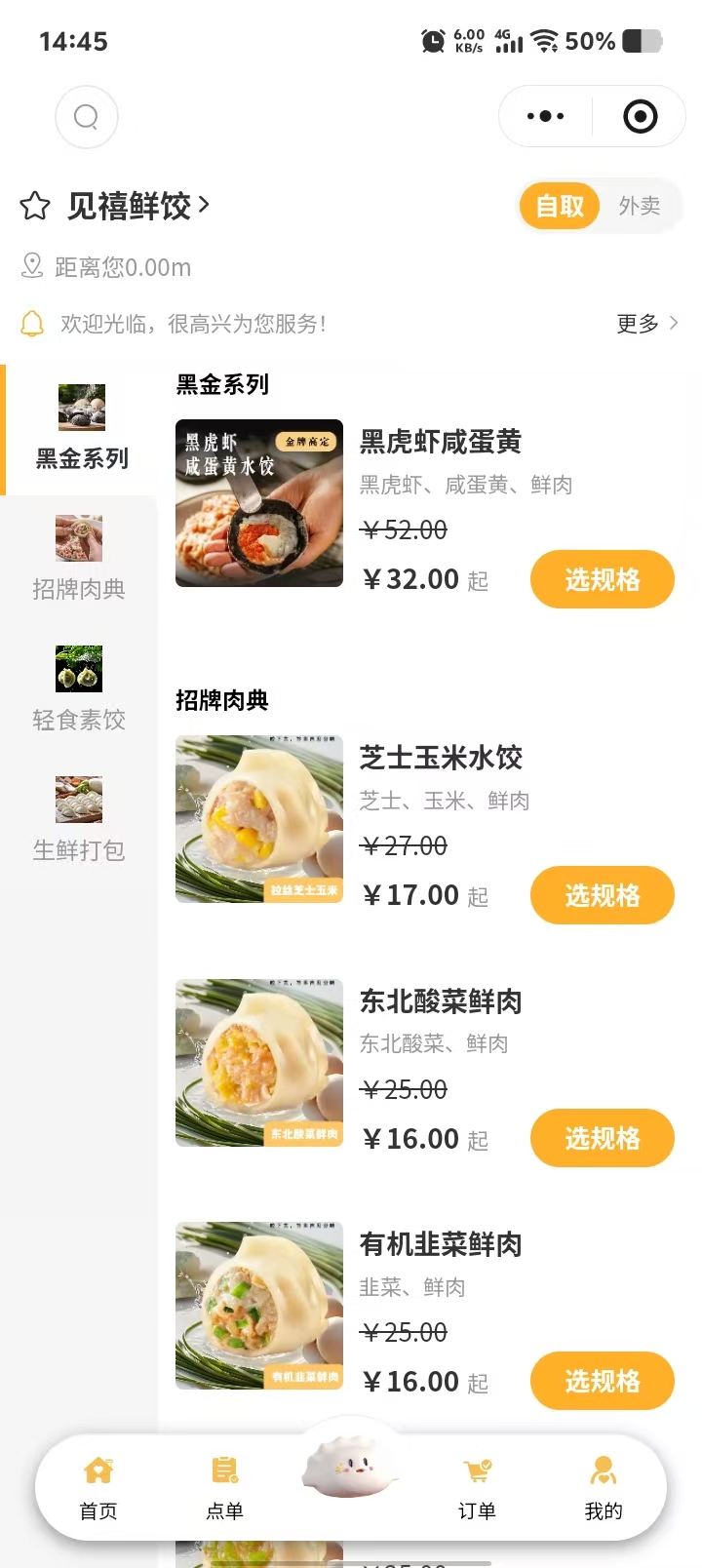Switch to 外卖 delivery mode
The width and height of the screenshot is (702, 1568).
640,206
